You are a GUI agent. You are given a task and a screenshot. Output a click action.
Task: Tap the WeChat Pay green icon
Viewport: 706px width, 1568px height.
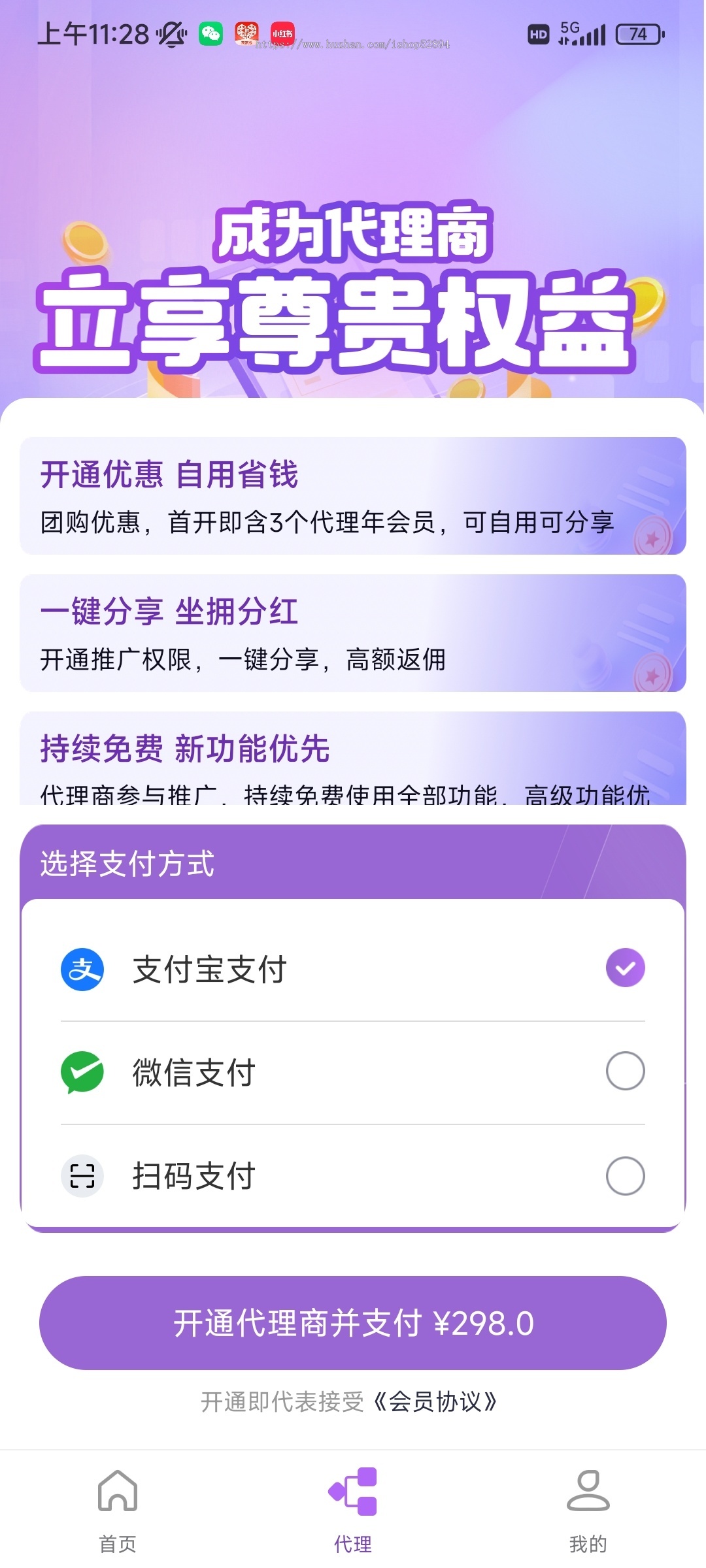(x=81, y=1071)
